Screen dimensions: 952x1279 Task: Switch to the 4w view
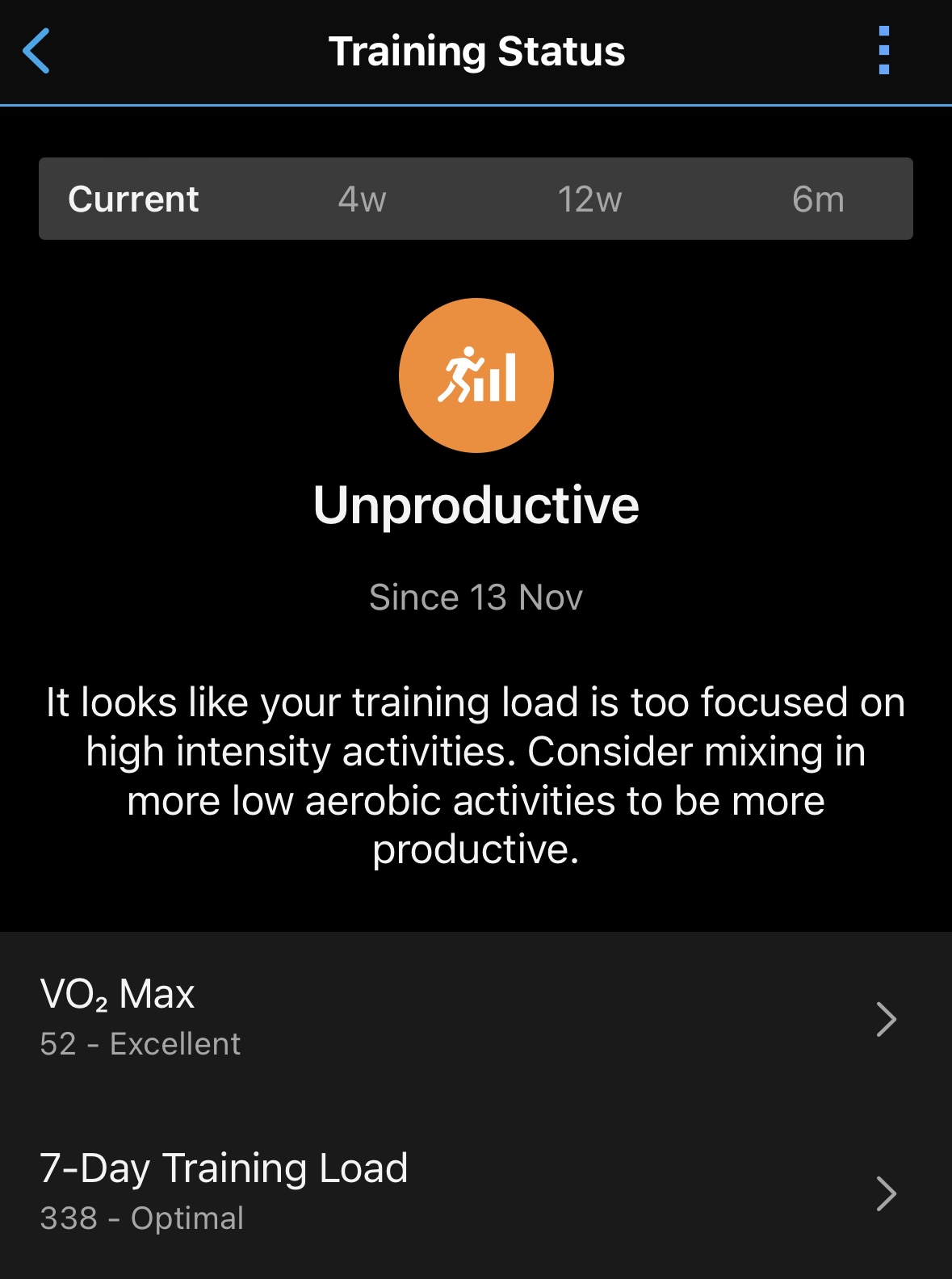click(362, 199)
